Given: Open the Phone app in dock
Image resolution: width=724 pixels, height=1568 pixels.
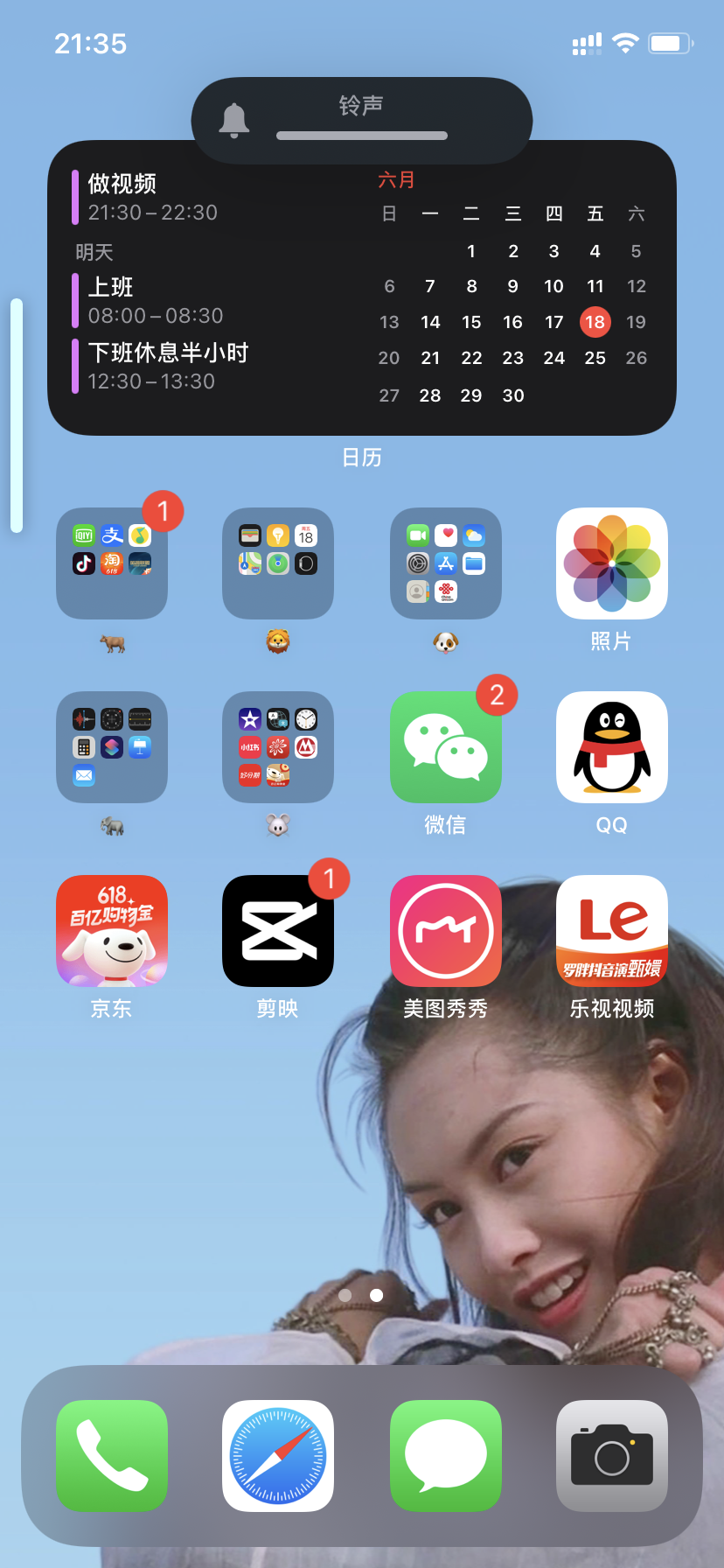Looking at the screenshot, I should coord(112,1456).
